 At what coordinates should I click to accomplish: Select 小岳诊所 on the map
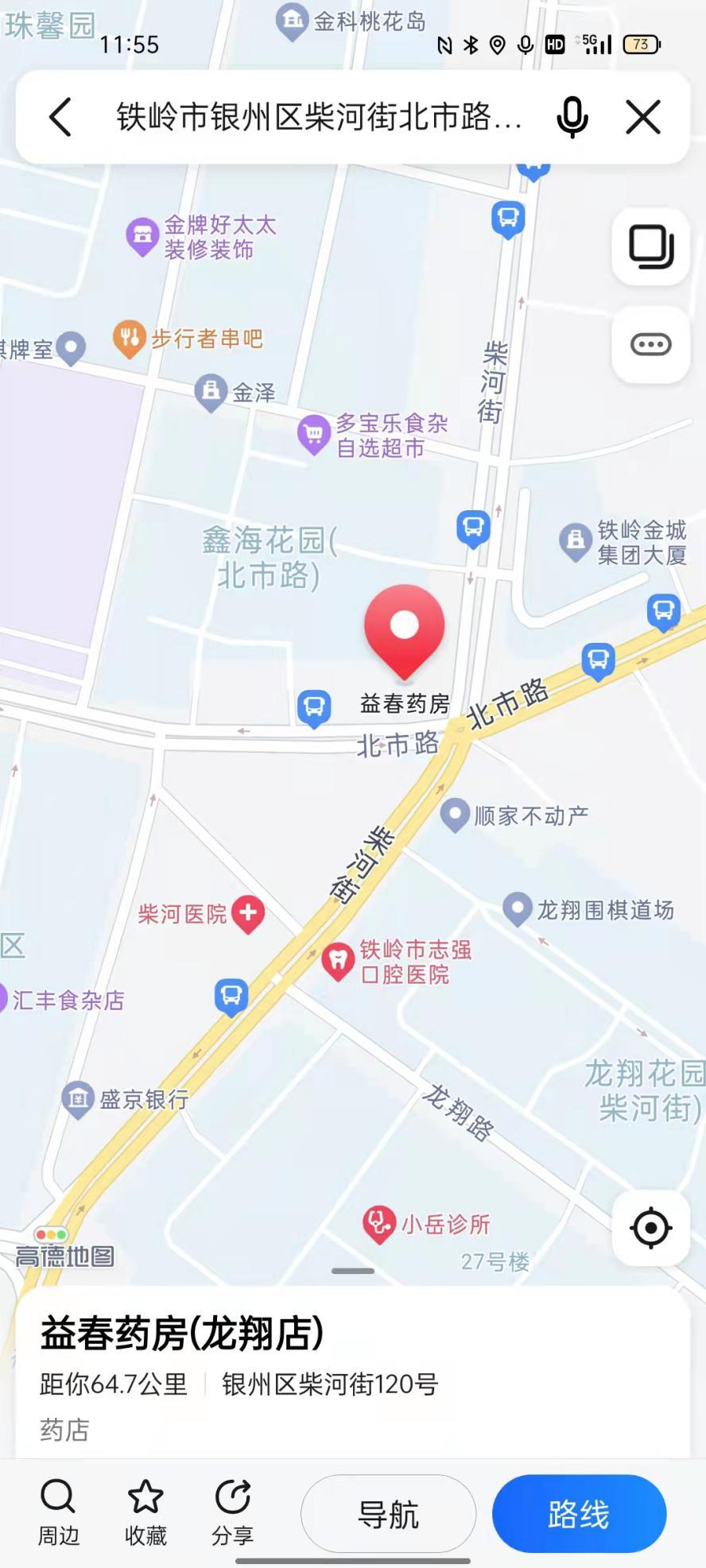coord(378,1224)
